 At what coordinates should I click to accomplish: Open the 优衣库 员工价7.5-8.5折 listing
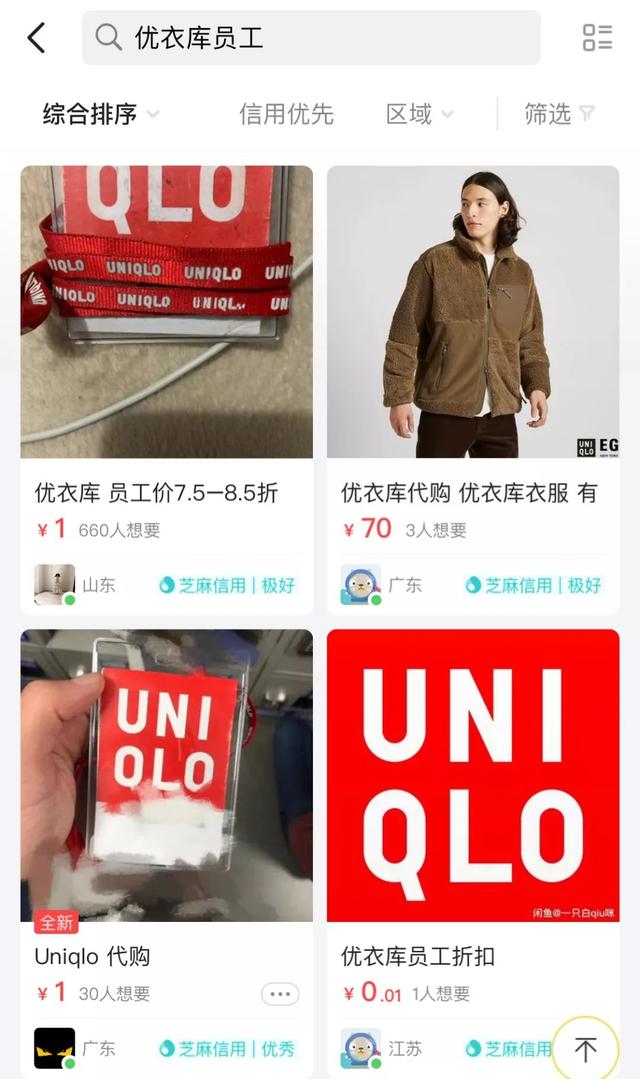(167, 389)
